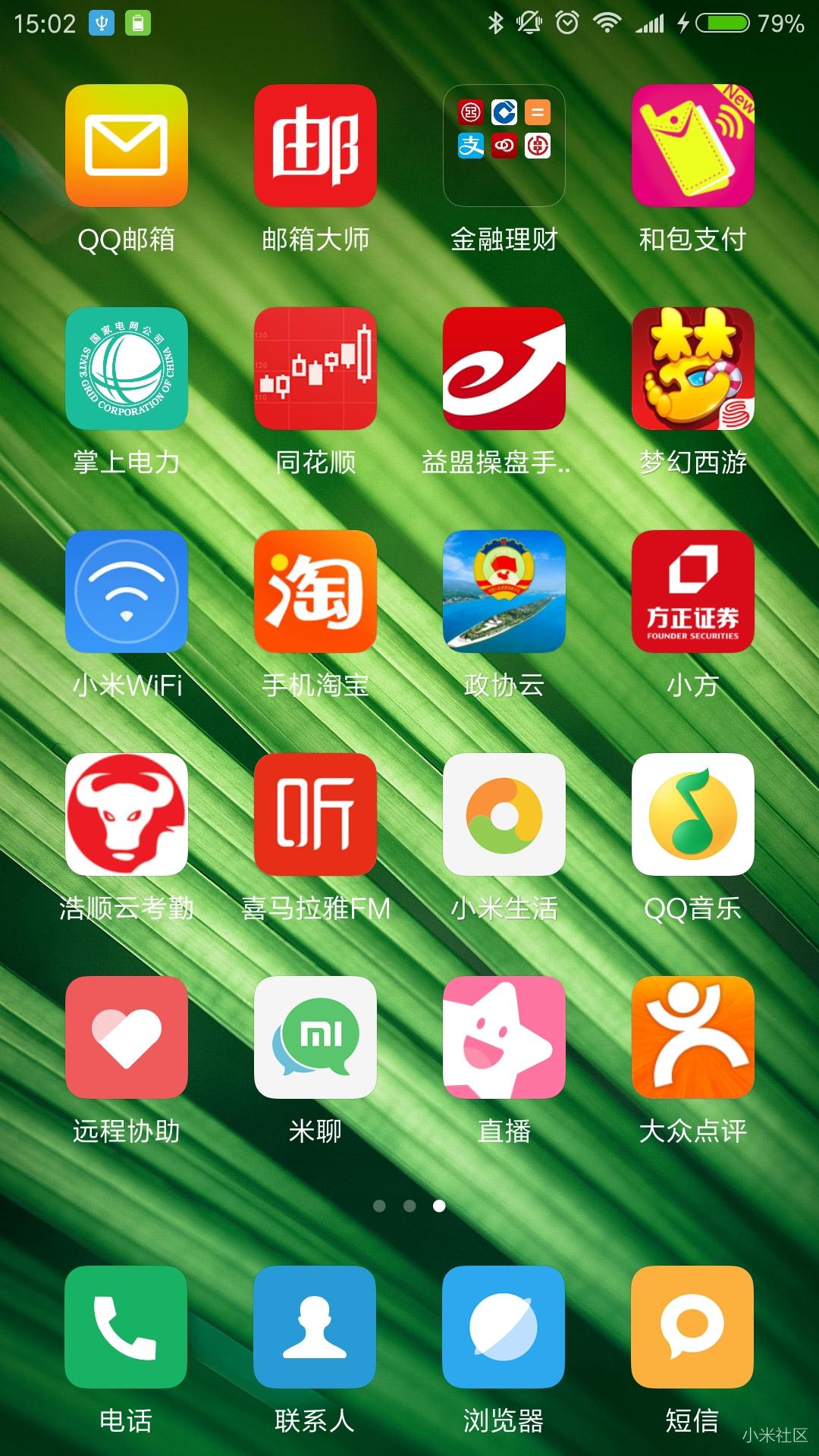Open 小米WiFi settings app
The width and height of the screenshot is (819, 1456).
click(126, 592)
